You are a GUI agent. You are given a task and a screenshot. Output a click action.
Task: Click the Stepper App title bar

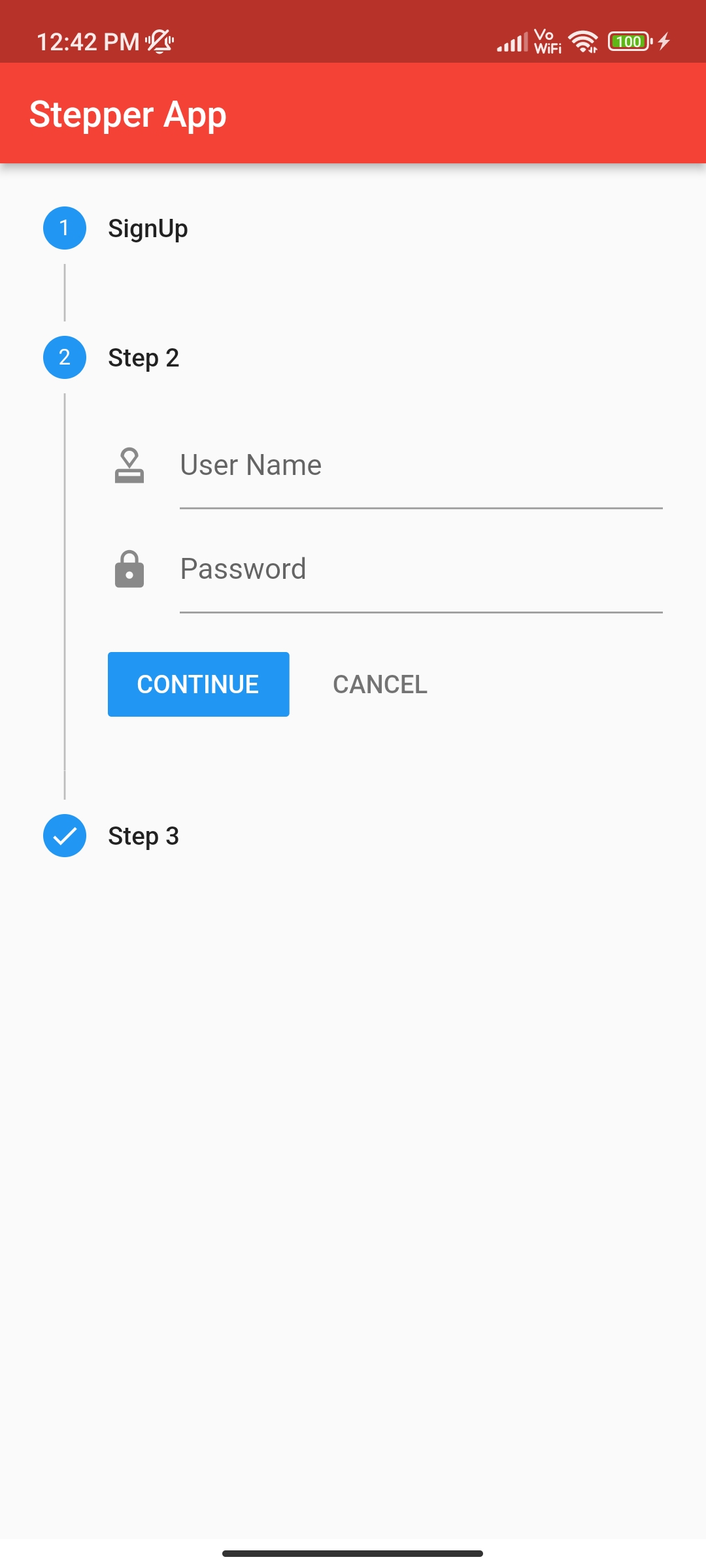click(128, 114)
